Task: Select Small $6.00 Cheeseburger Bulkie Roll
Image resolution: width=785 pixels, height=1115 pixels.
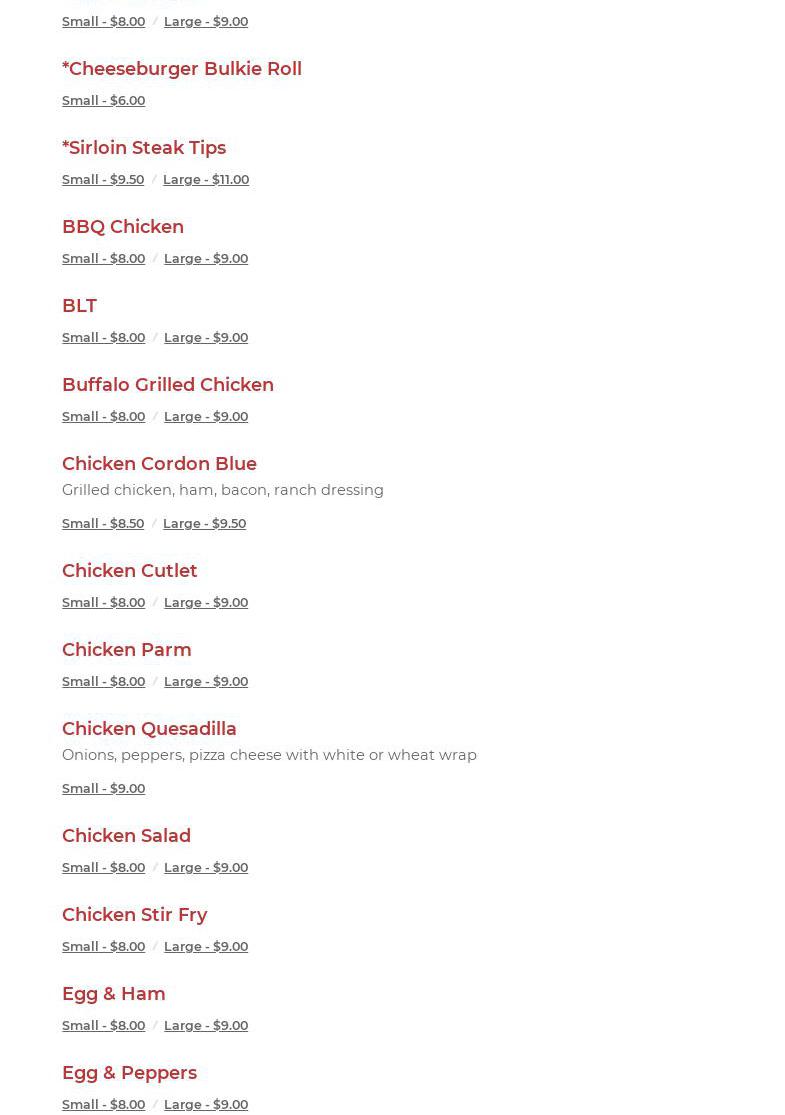Action: coord(103,100)
